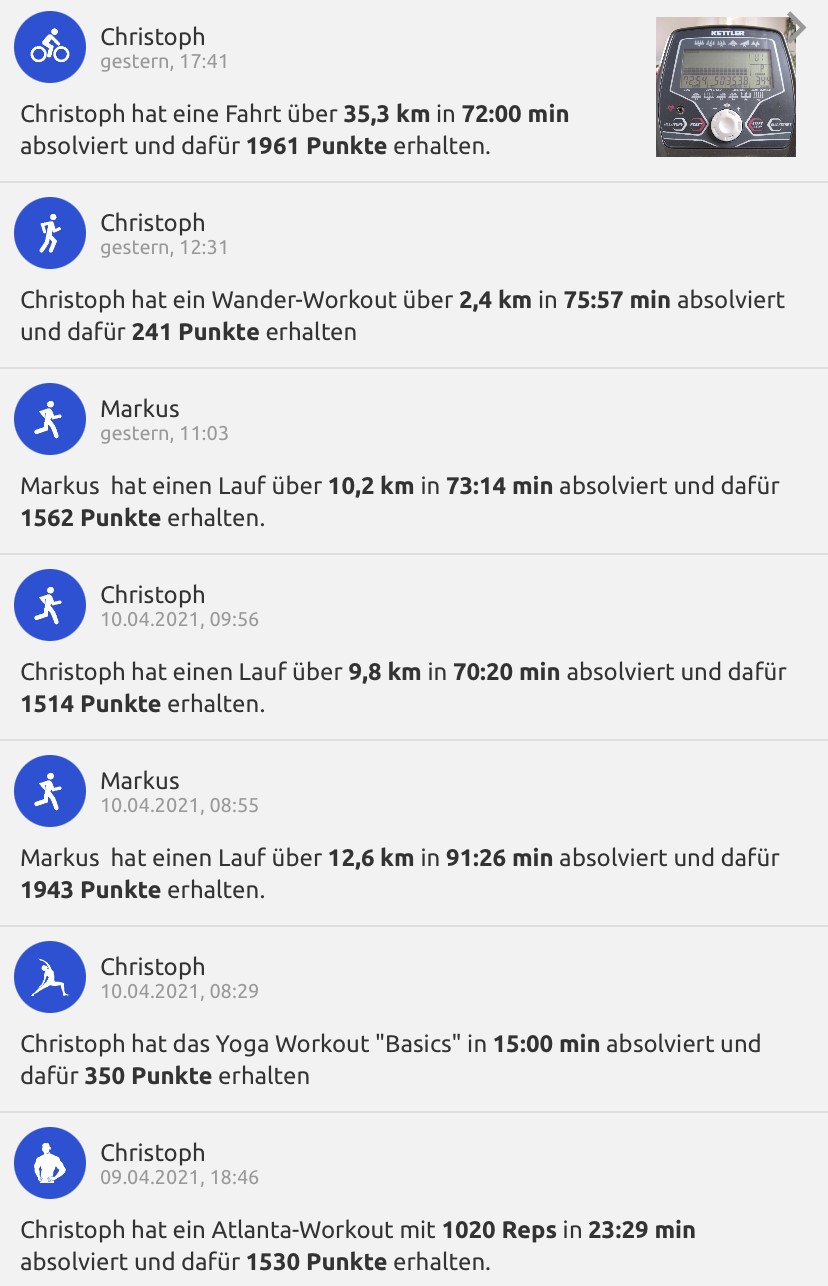The width and height of the screenshot is (828, 1286).
Task: Open Markus' run via the running icon
Action: (x=49, y=419)
